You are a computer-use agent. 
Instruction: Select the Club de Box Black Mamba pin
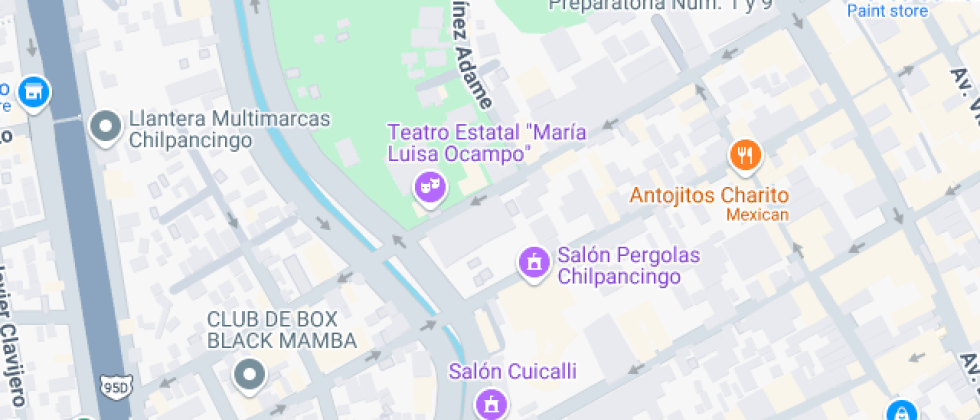(x=249, y=376)
